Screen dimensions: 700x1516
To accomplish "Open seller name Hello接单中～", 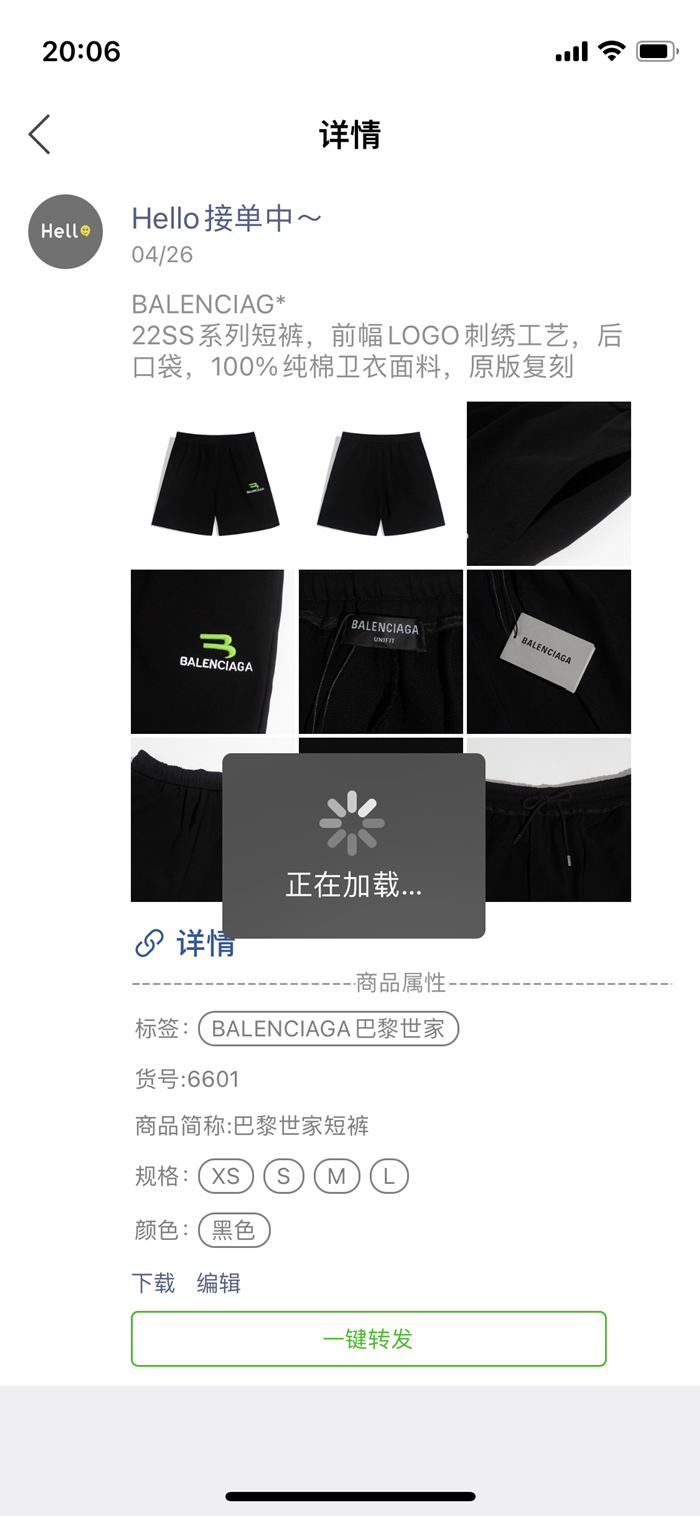I will pyautogui.click(x=227, y=218).
